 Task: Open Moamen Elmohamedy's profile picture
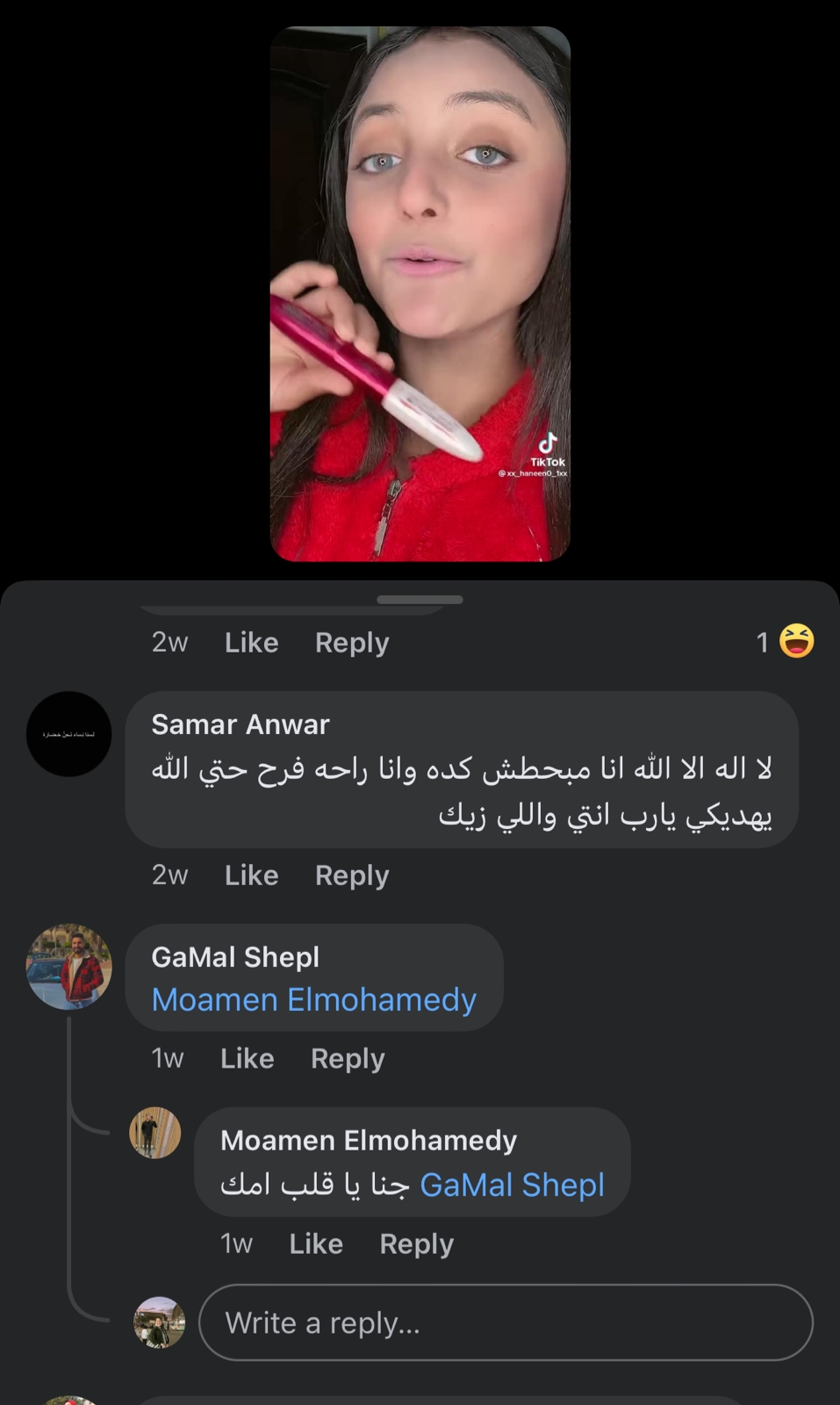tap(155, 1133)
